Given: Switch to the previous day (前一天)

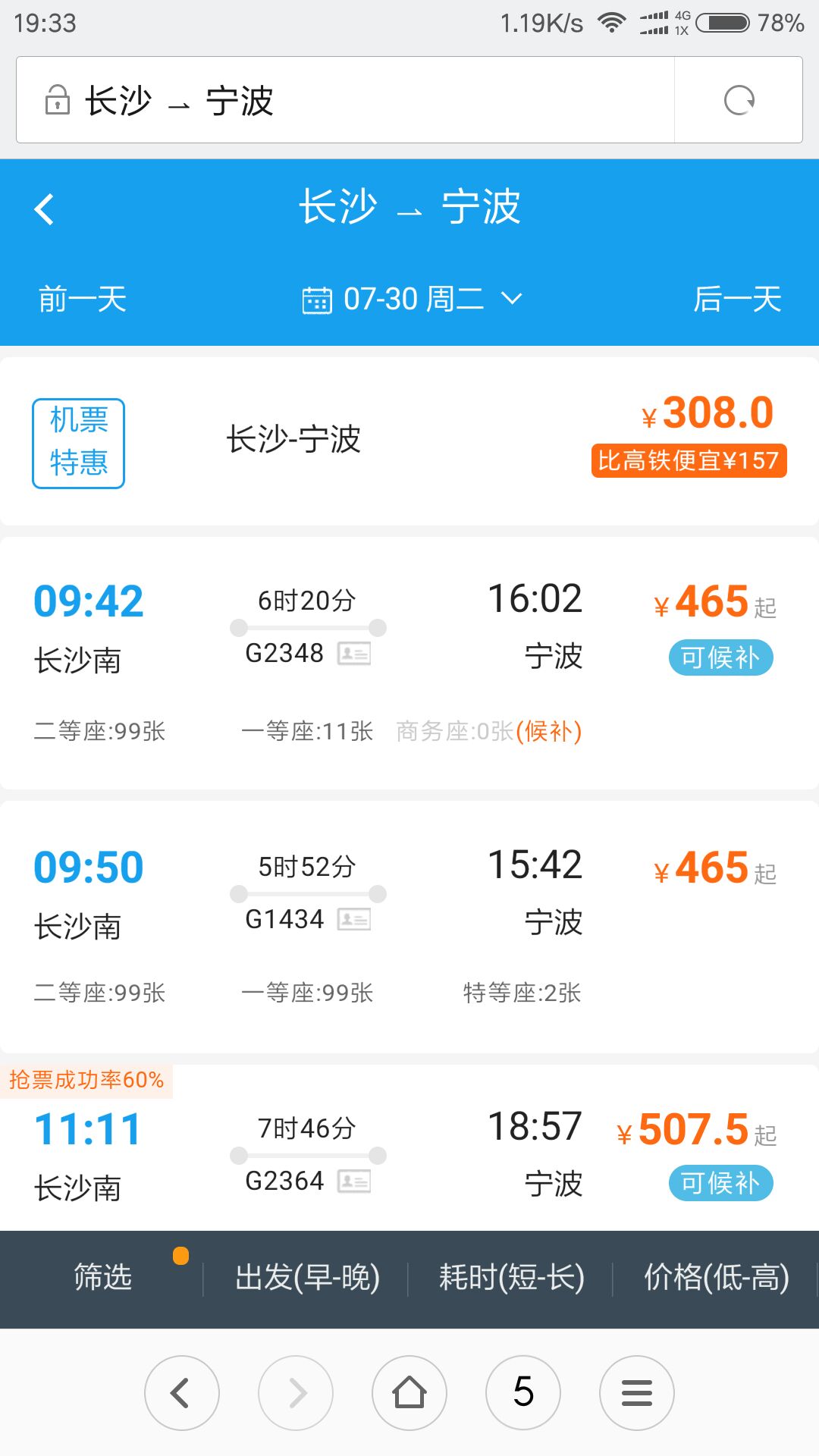Looking at the screenshot, I should coord(83,299).
